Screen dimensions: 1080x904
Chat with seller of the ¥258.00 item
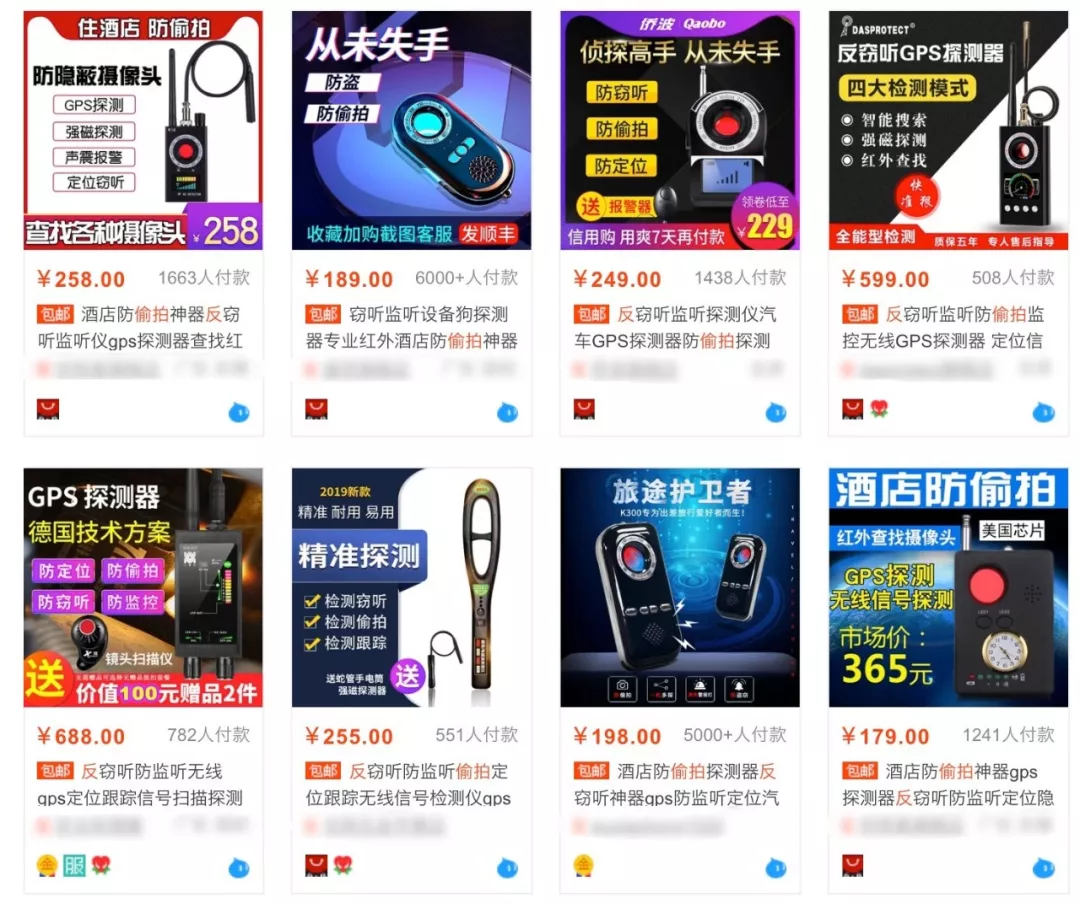pos(238,411)
